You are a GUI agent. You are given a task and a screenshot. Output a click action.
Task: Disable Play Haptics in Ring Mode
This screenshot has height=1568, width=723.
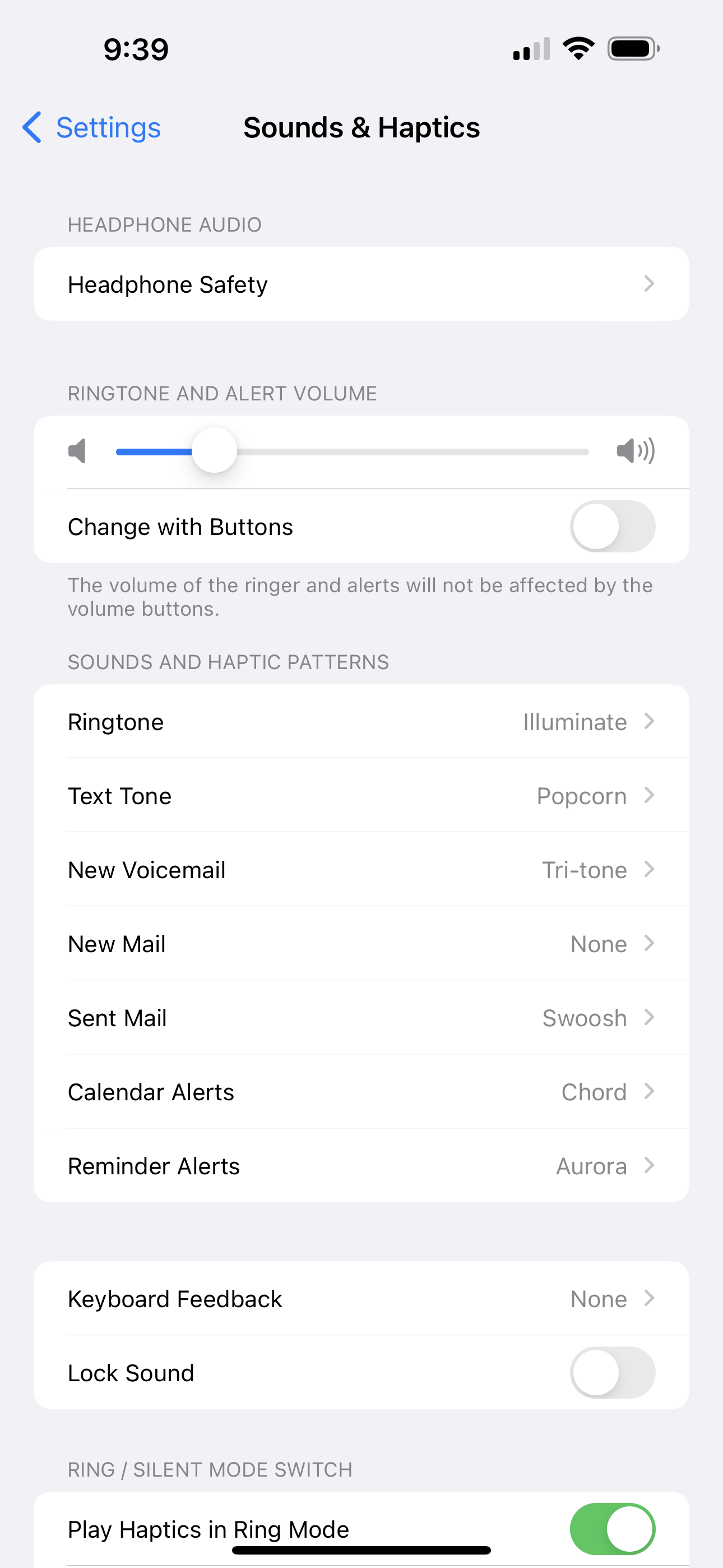[611, 1528]
